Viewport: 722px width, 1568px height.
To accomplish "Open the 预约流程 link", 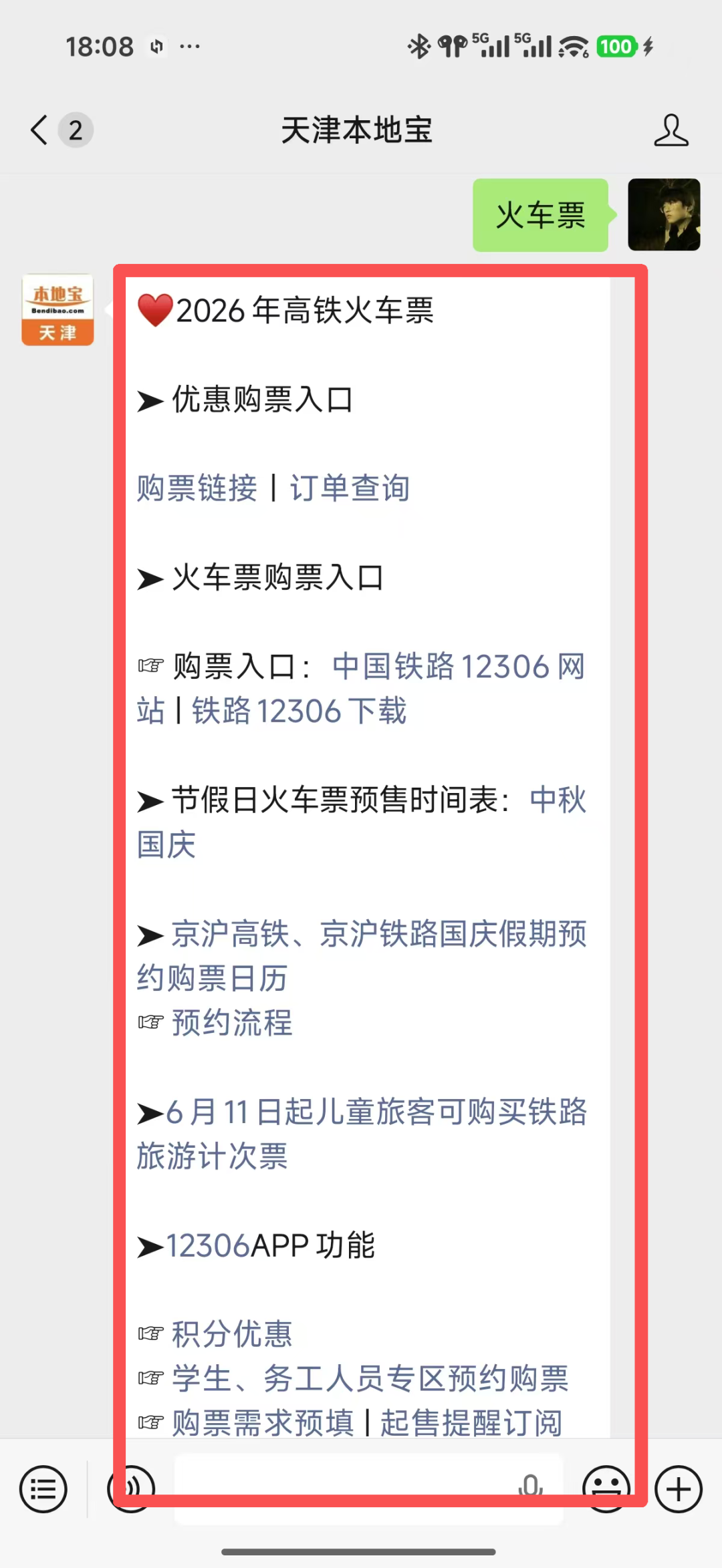I will pyautogui.click(x=232, y=1023).
